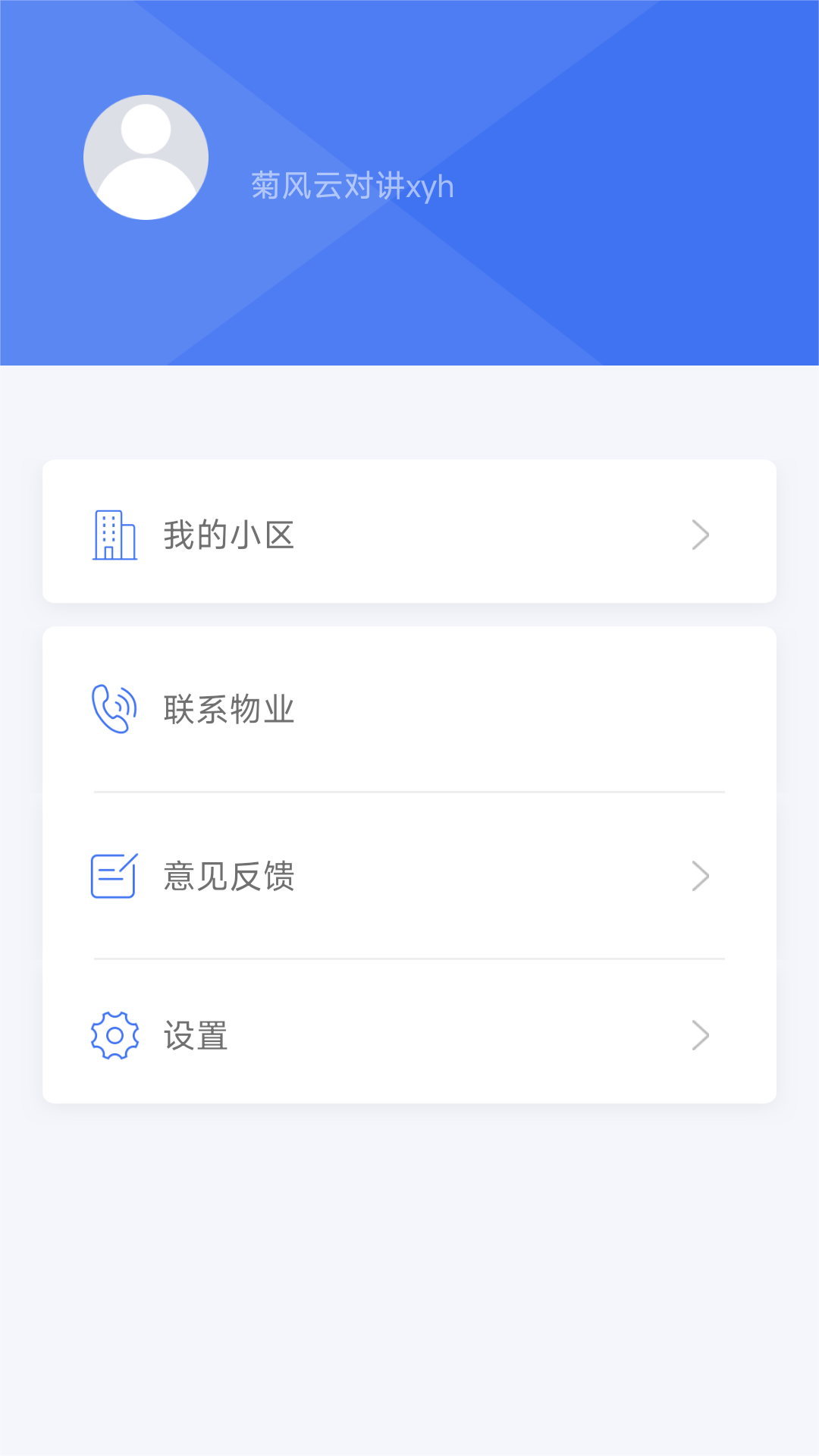Screen dimensions: 819x1456
Task: Tap the phone icon for 联系物业
Action: click(x=114, y=708)
